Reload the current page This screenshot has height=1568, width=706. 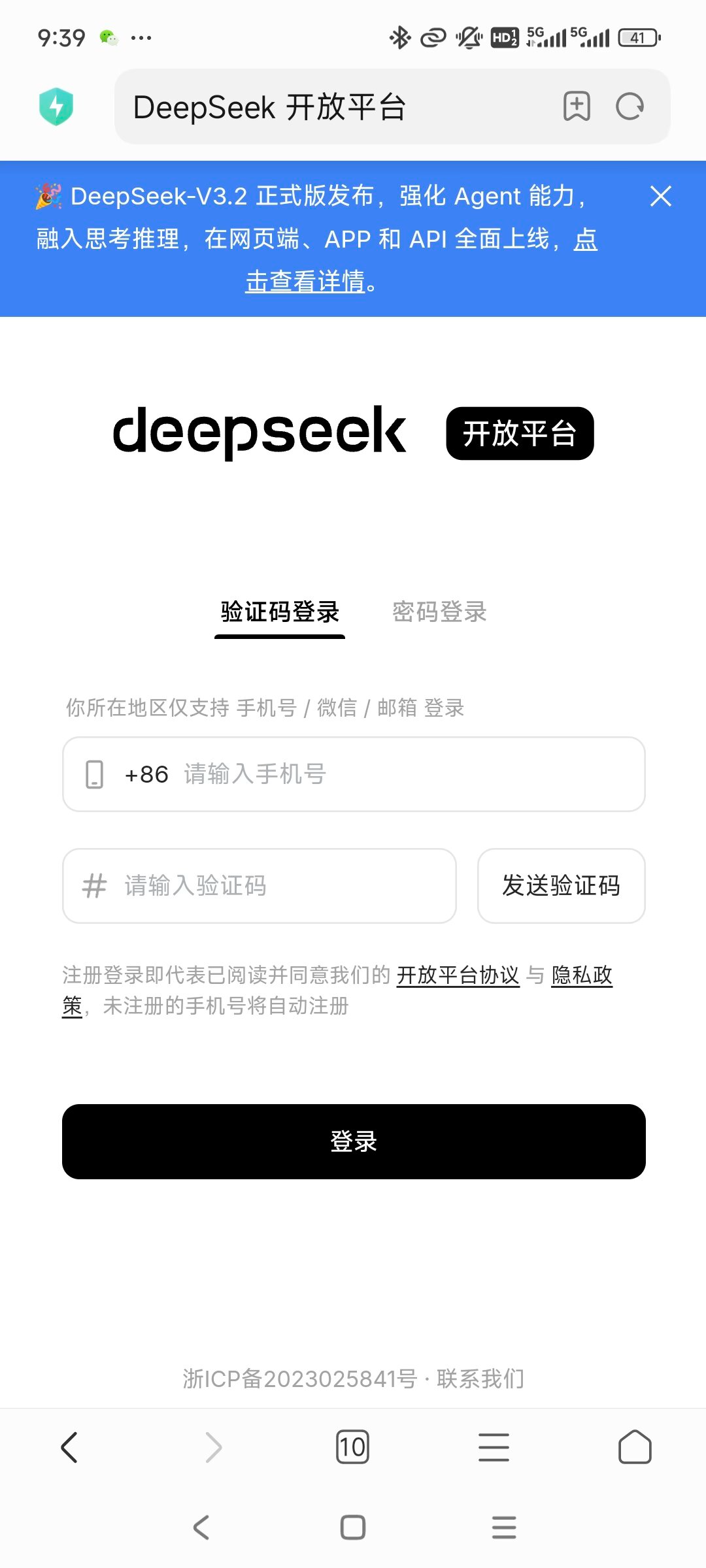630,106
